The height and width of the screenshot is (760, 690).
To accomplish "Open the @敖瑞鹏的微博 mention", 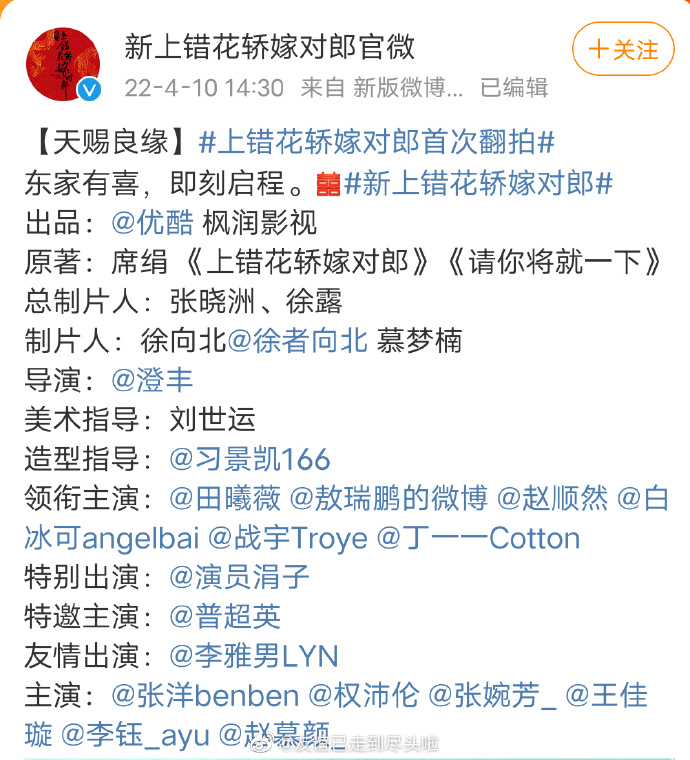I will pyautogui.click(x=388, y=498).
